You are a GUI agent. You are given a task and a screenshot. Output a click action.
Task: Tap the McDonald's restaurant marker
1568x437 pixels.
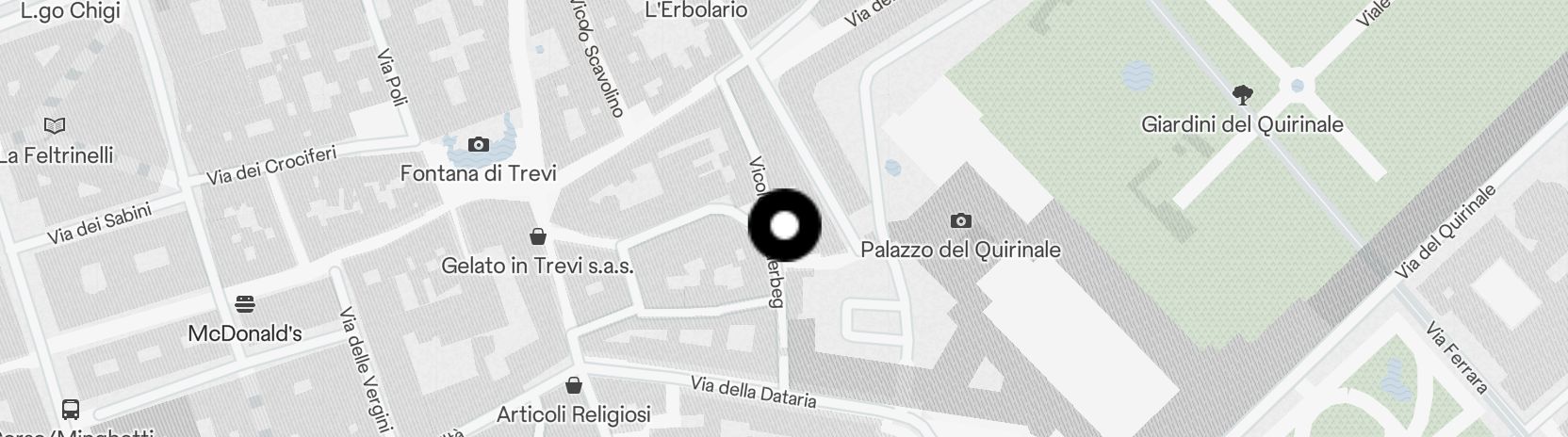245,304
